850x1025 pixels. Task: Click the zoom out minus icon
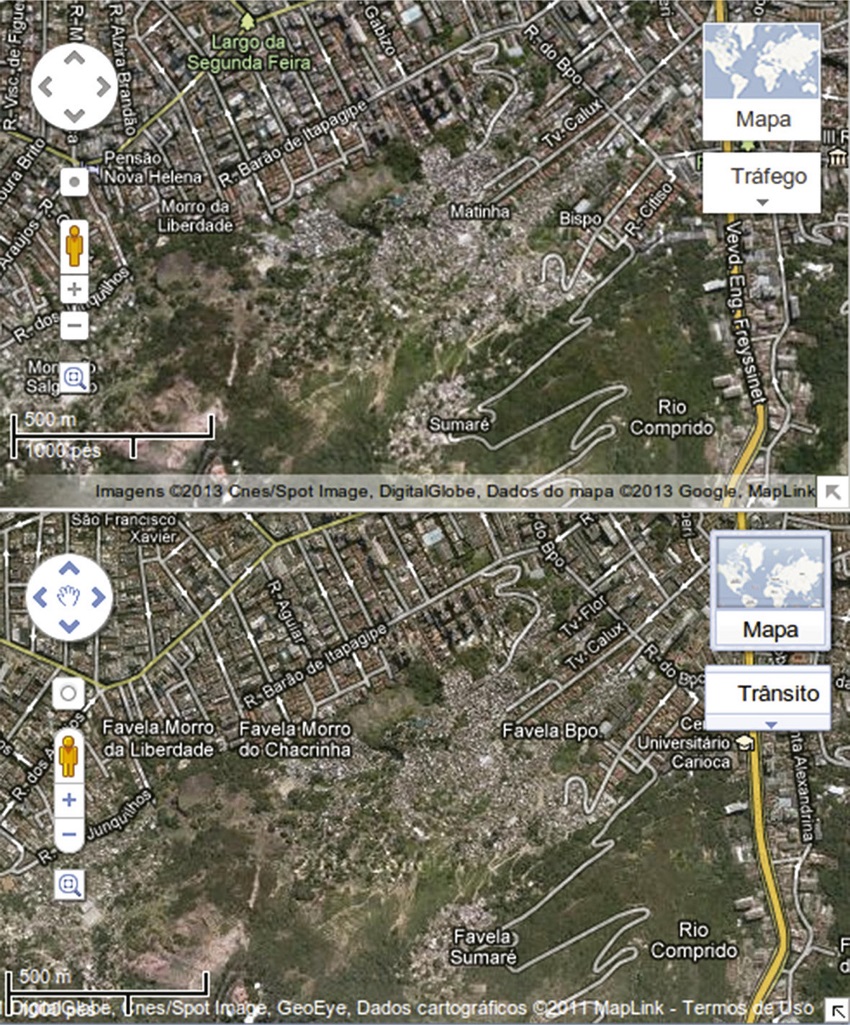coord(75,324)
